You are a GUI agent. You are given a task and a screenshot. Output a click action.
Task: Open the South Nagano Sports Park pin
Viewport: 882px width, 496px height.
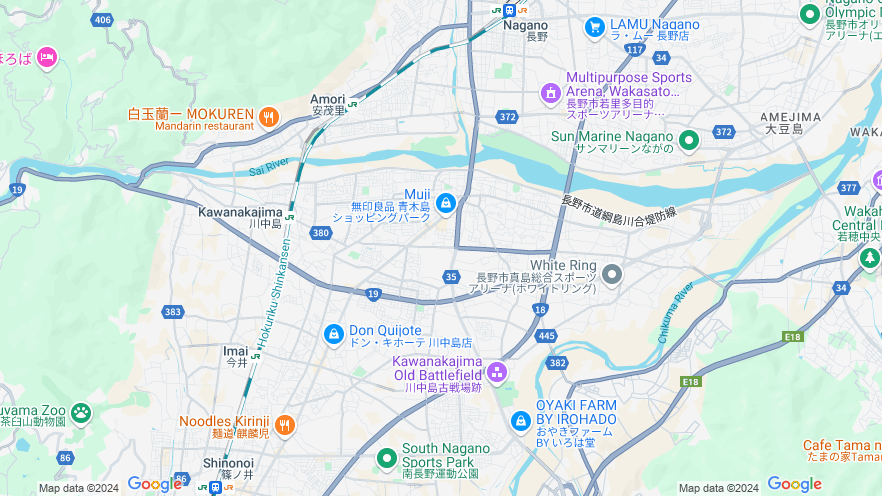click(x=387, y=457)
